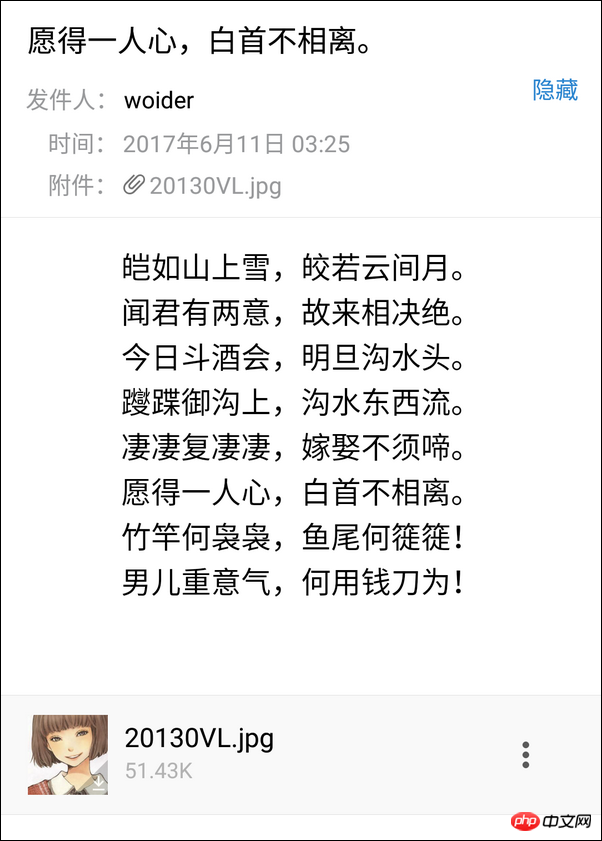Tap sender name woider
Viewport: 602px width, 841px height.
[159, 101]
